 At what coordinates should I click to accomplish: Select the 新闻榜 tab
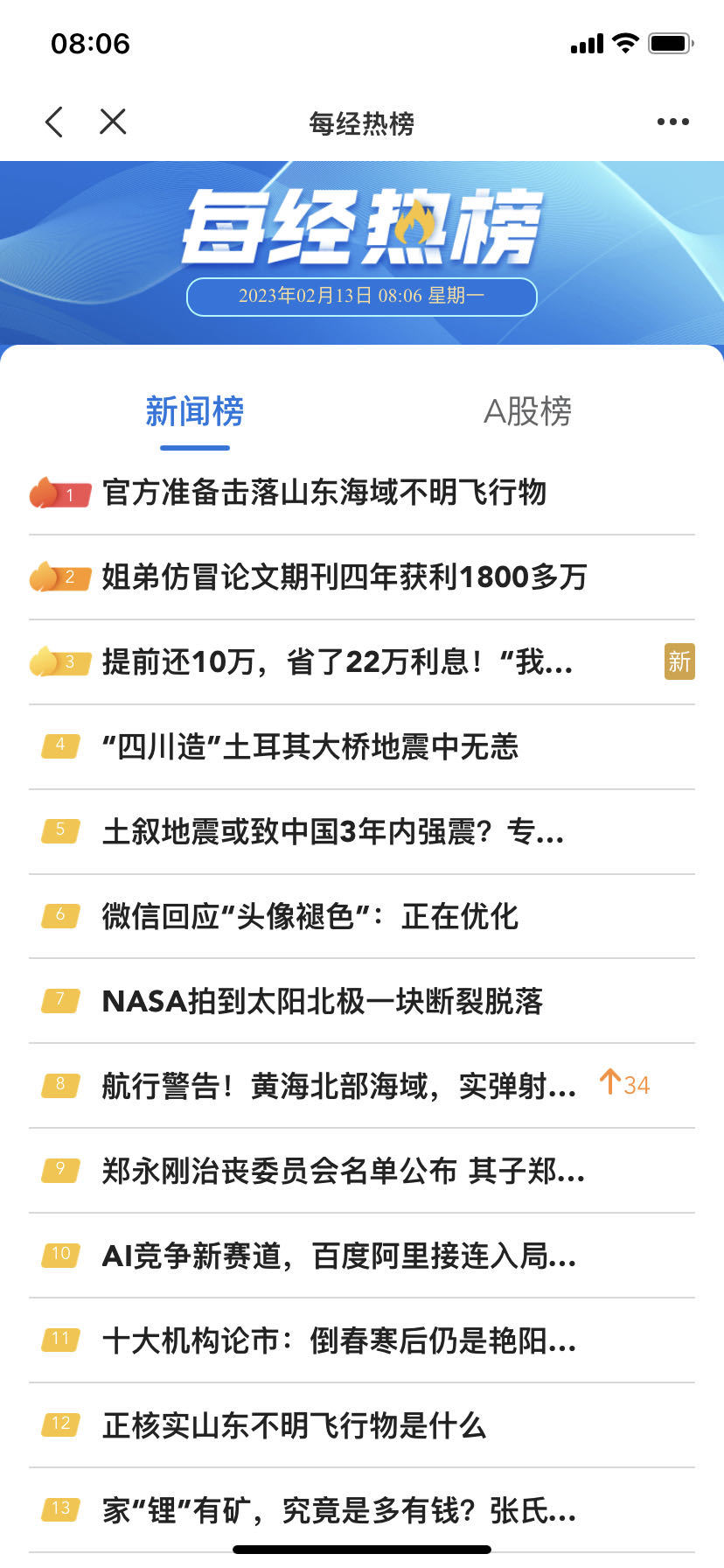(x=194, y=411)
